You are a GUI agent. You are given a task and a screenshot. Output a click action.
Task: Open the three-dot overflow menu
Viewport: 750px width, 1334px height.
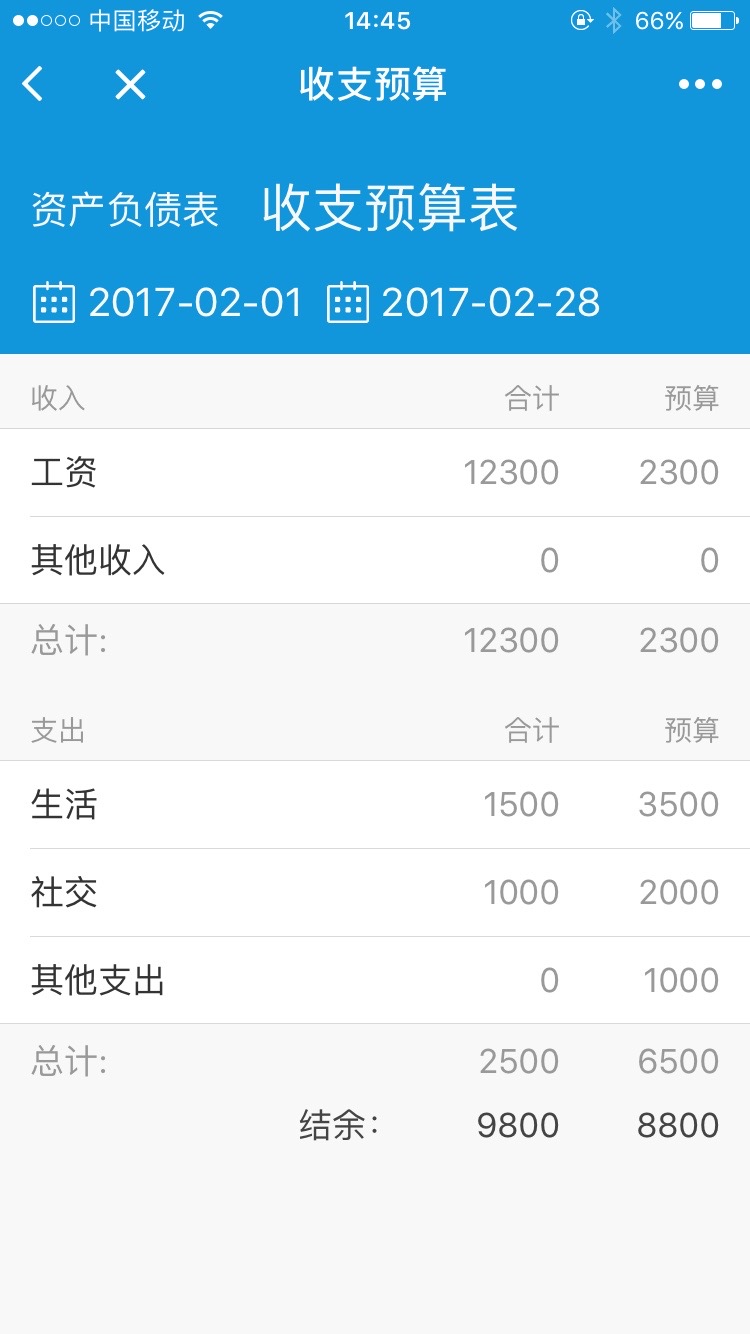(x=700, y=85)
